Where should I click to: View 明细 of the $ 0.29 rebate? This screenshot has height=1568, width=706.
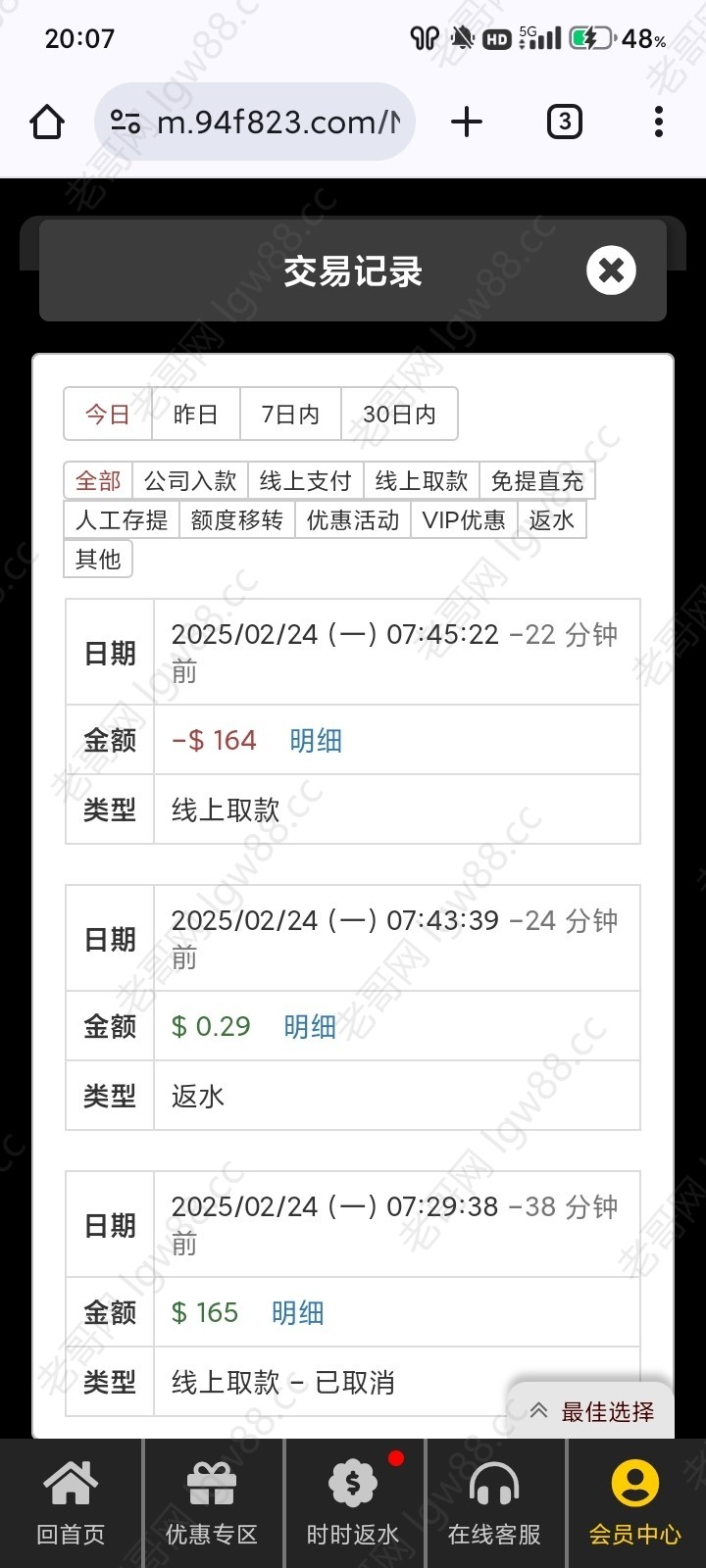310,1027
